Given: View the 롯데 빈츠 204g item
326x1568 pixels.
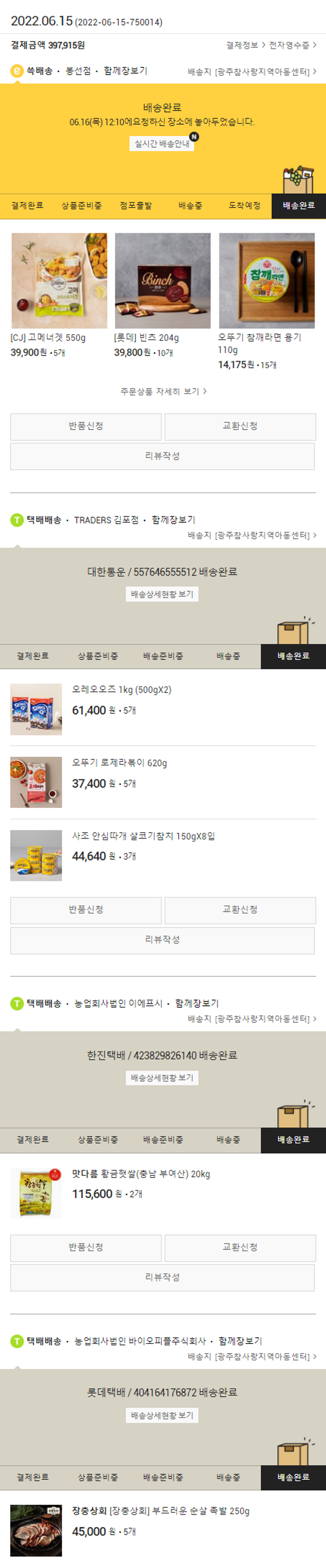Looking at the screenshot, I should pos(163,281).
